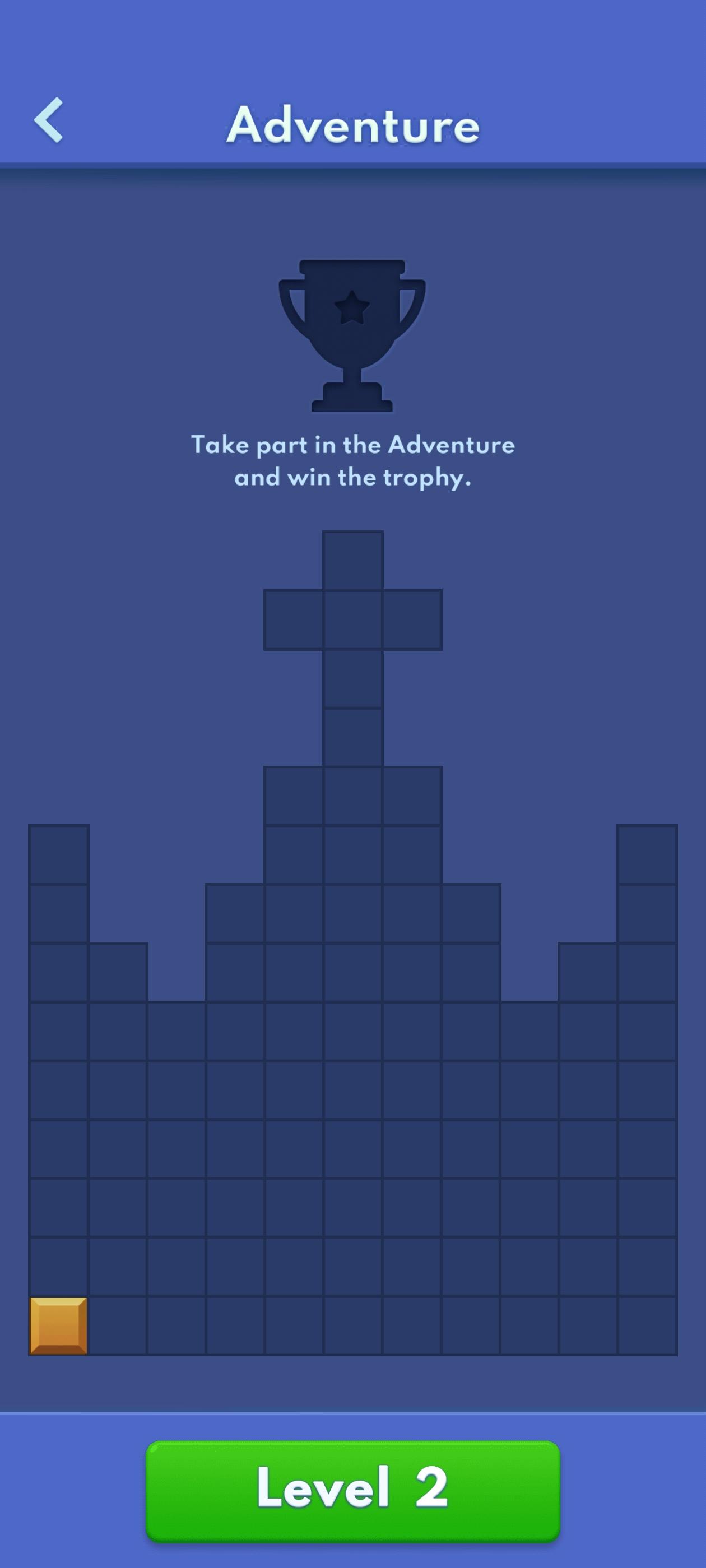Start Level 2 with the green button
706x1568 pixels.
coord(352,1488)
